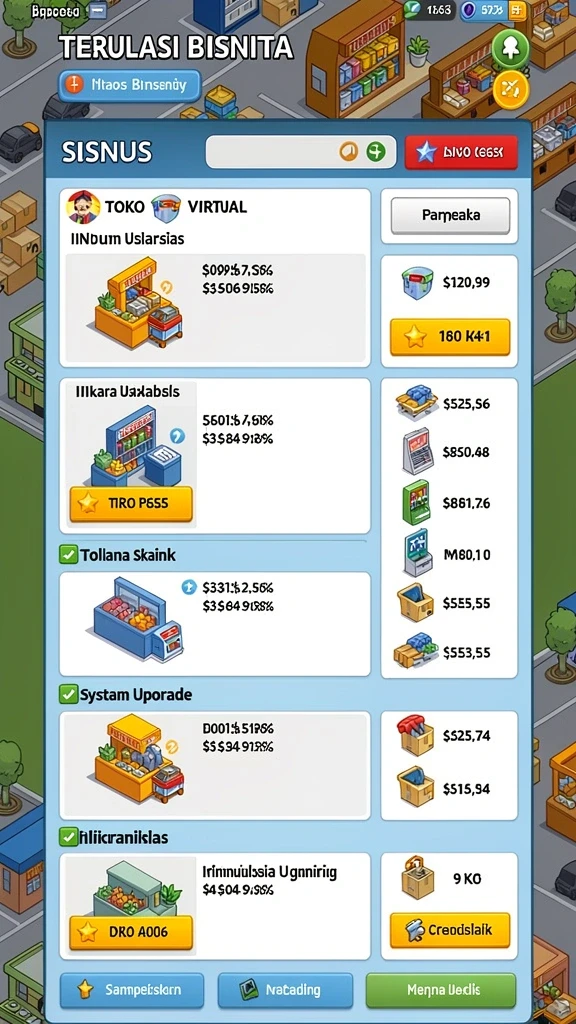Tap the Natading button
Screen dimensions: 576x1024
(x=285, y=990)
